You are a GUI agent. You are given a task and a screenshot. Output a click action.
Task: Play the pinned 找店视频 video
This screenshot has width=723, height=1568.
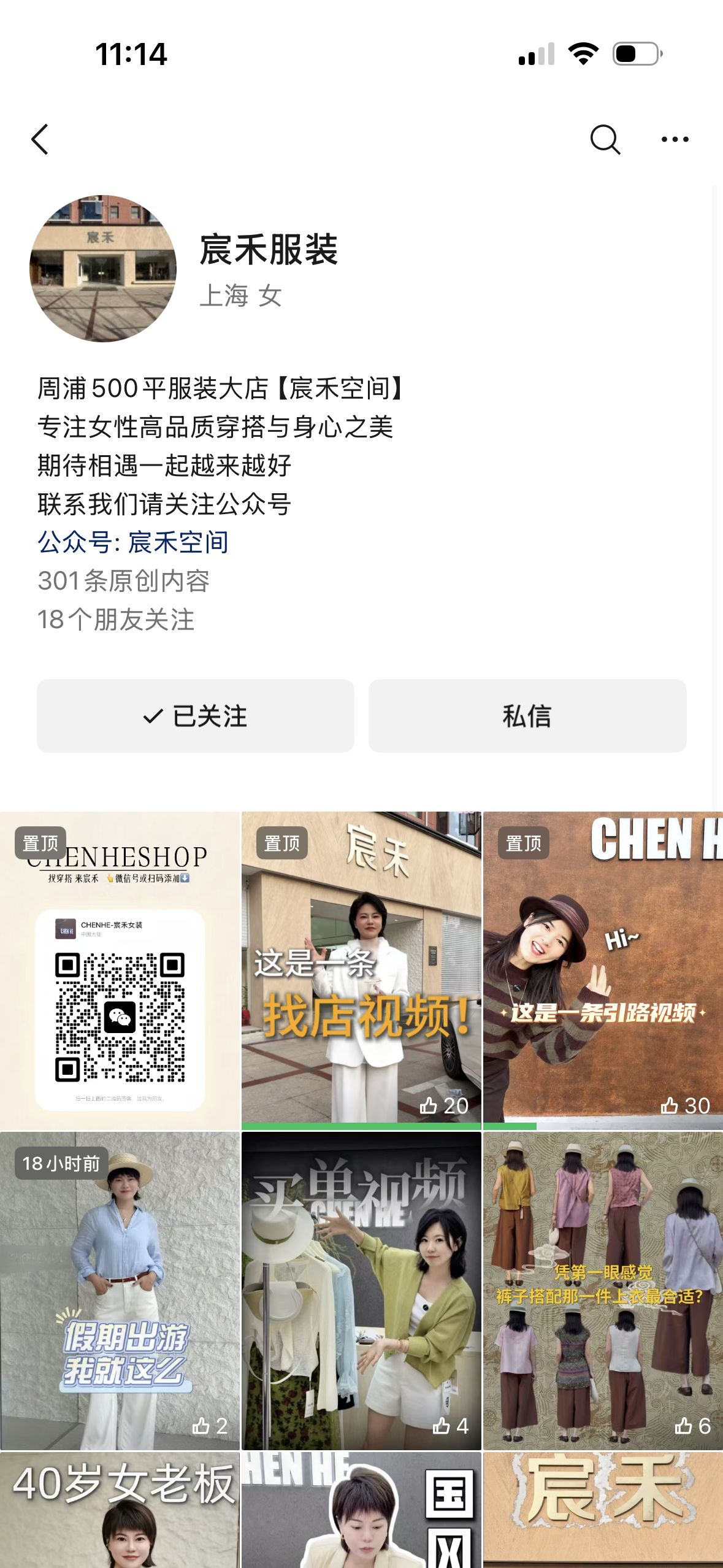coord(361,970)
